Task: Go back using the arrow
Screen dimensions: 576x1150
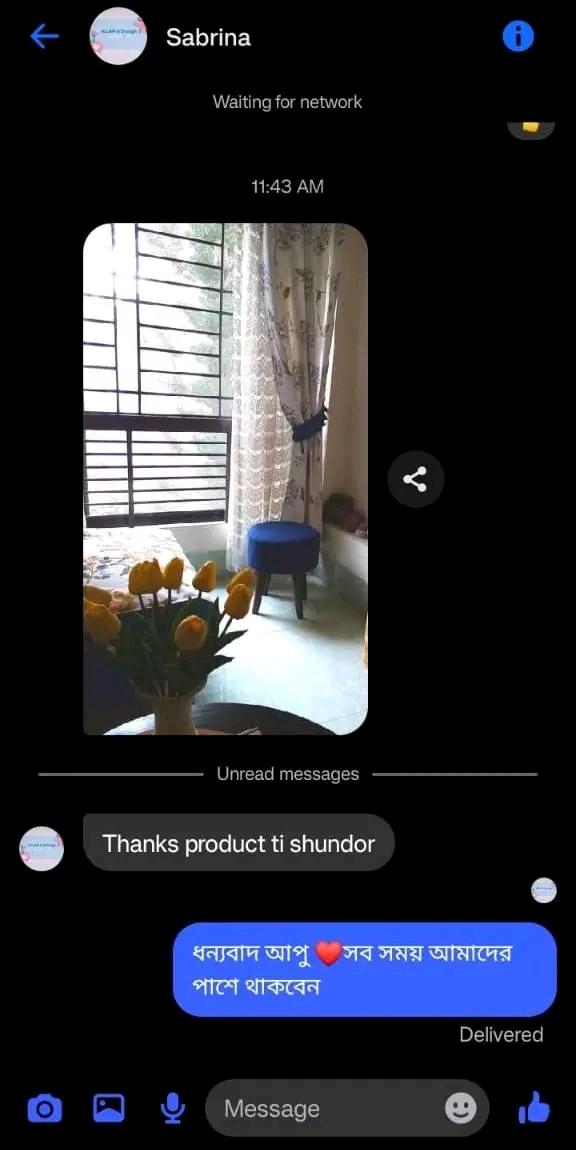Action: pyautogui.click(x=44, y=37)
